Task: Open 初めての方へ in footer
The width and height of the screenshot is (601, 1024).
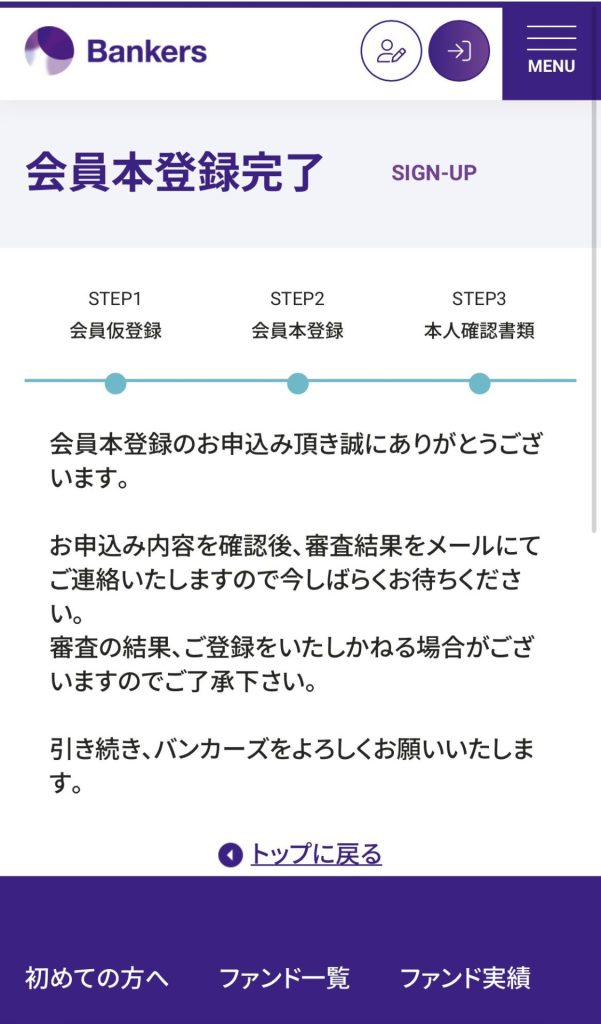Action: click(97, 977)
